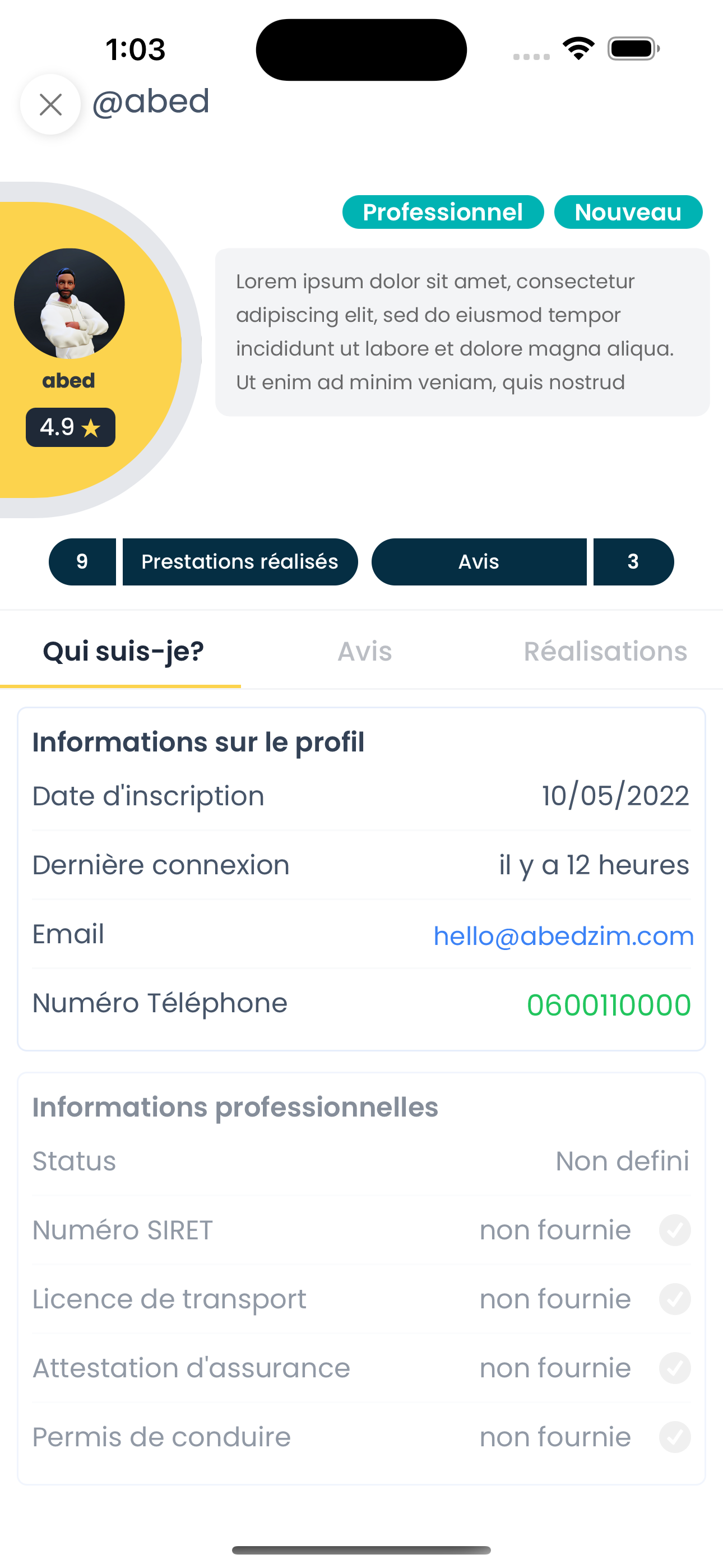Tap the dark Avis count pill

(x=479, y=561)
